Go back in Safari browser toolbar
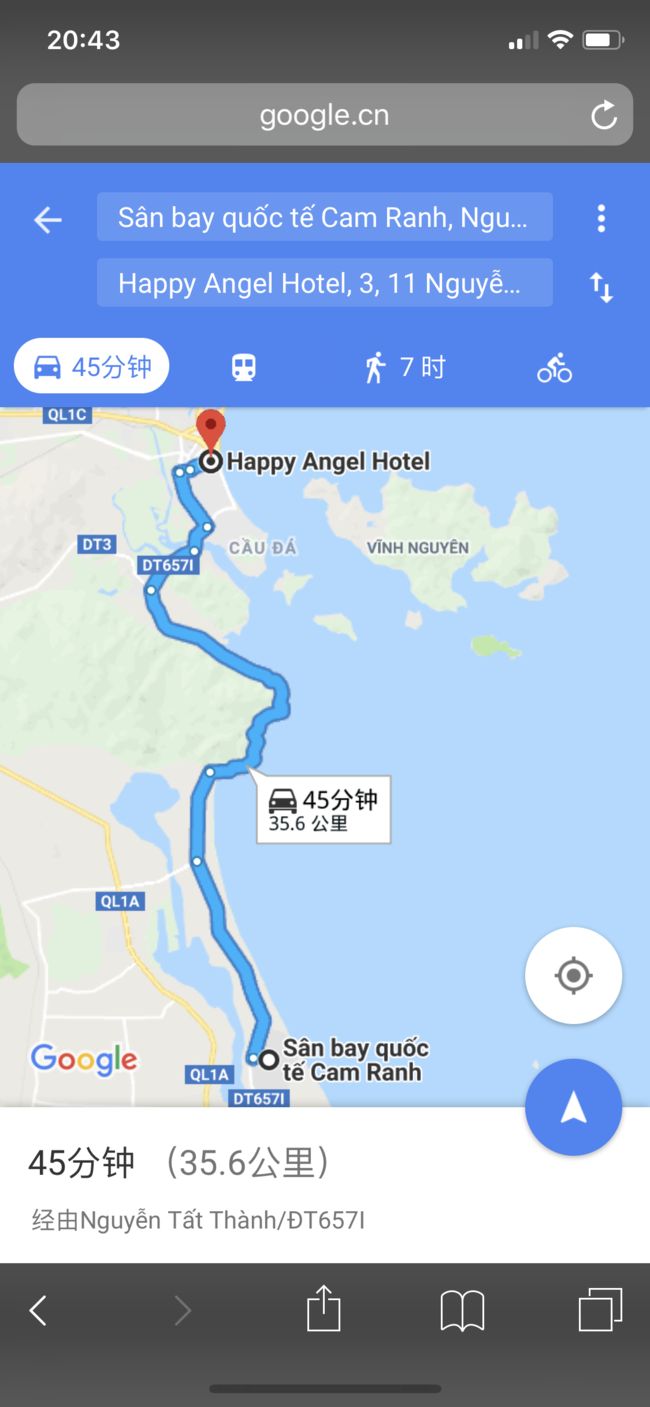The height and width of the screenshot is (1407, 650). 38,1310
